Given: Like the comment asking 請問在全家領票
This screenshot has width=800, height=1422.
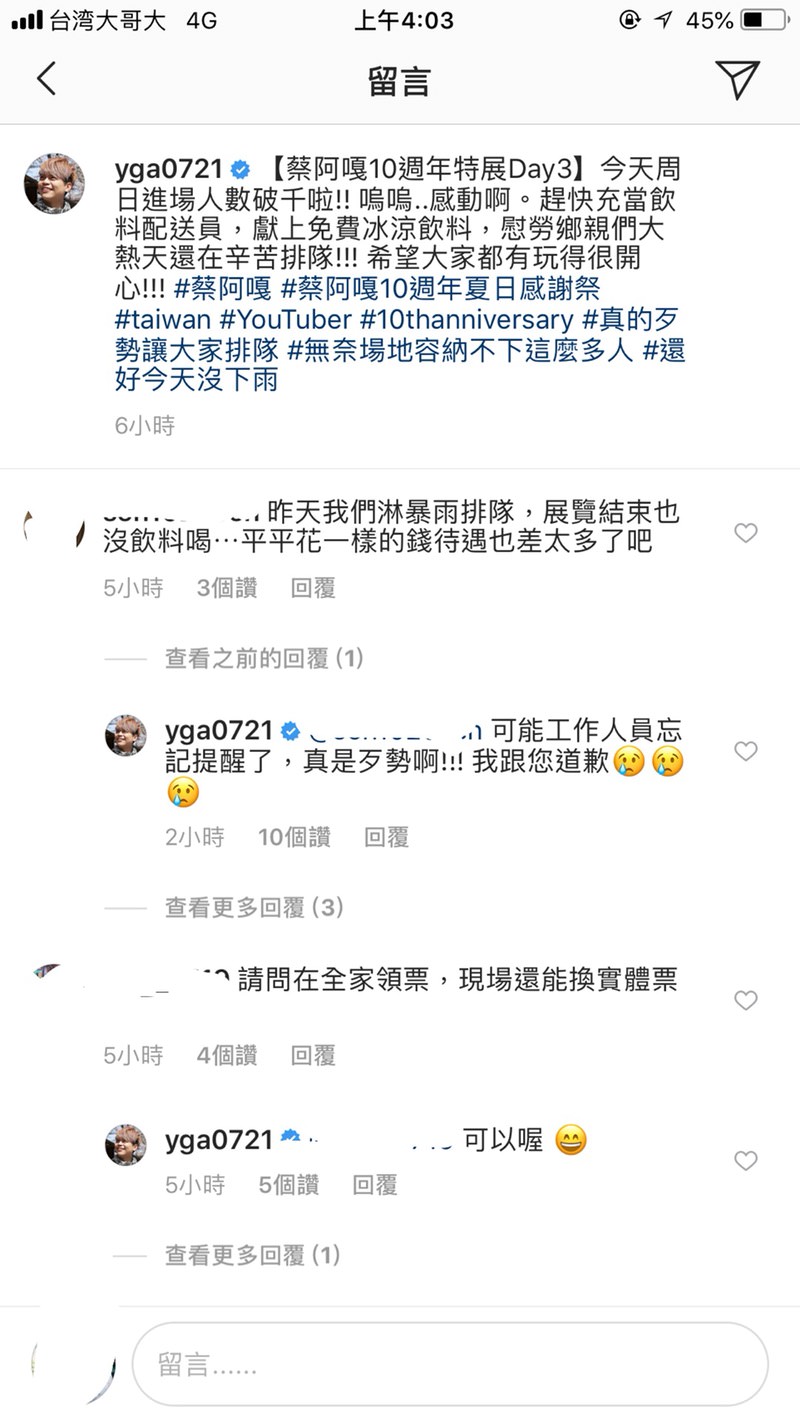Looking at the screenshot, I should [746, 1000].
